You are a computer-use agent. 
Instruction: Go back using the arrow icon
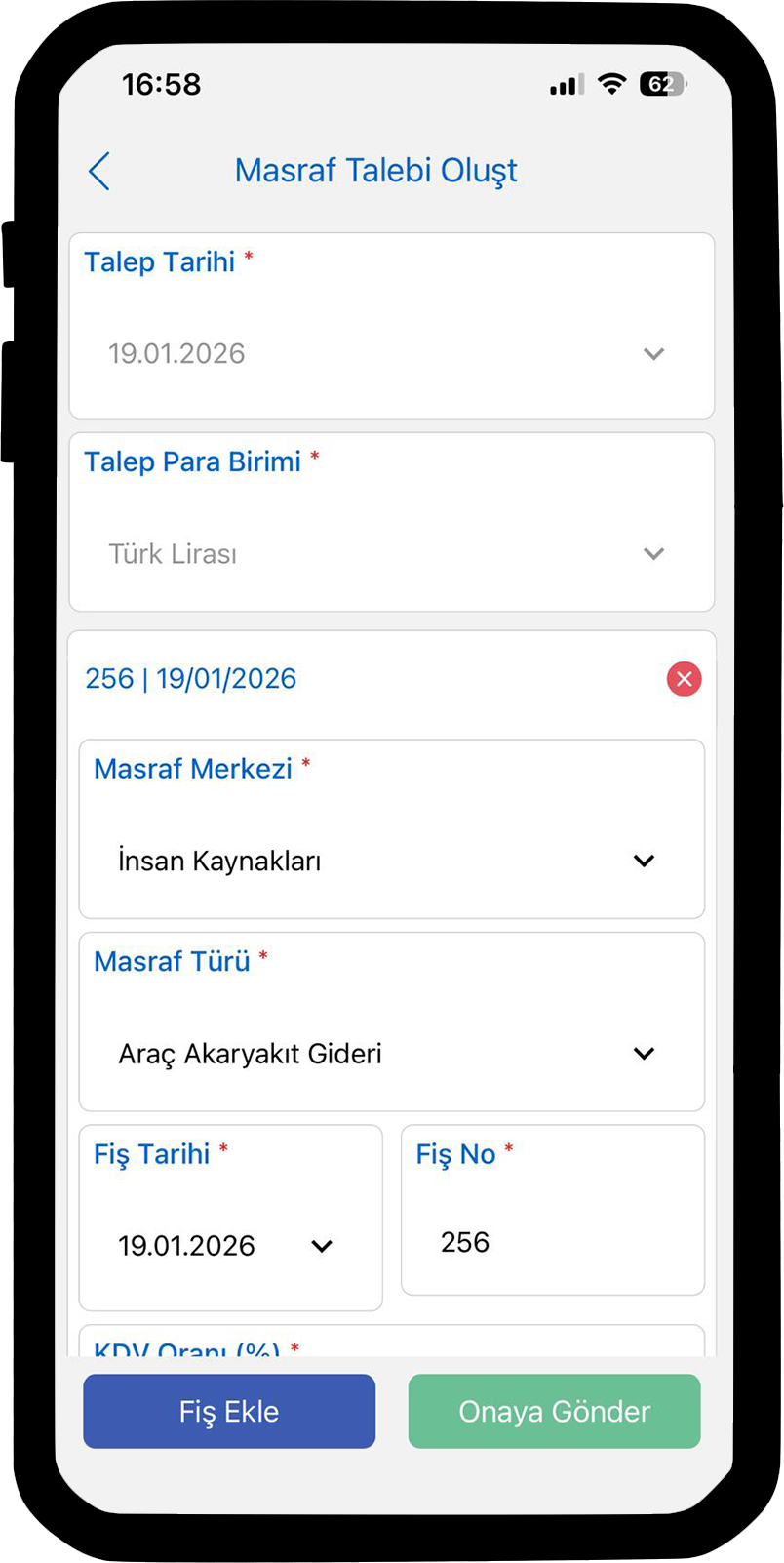[99, 172]
